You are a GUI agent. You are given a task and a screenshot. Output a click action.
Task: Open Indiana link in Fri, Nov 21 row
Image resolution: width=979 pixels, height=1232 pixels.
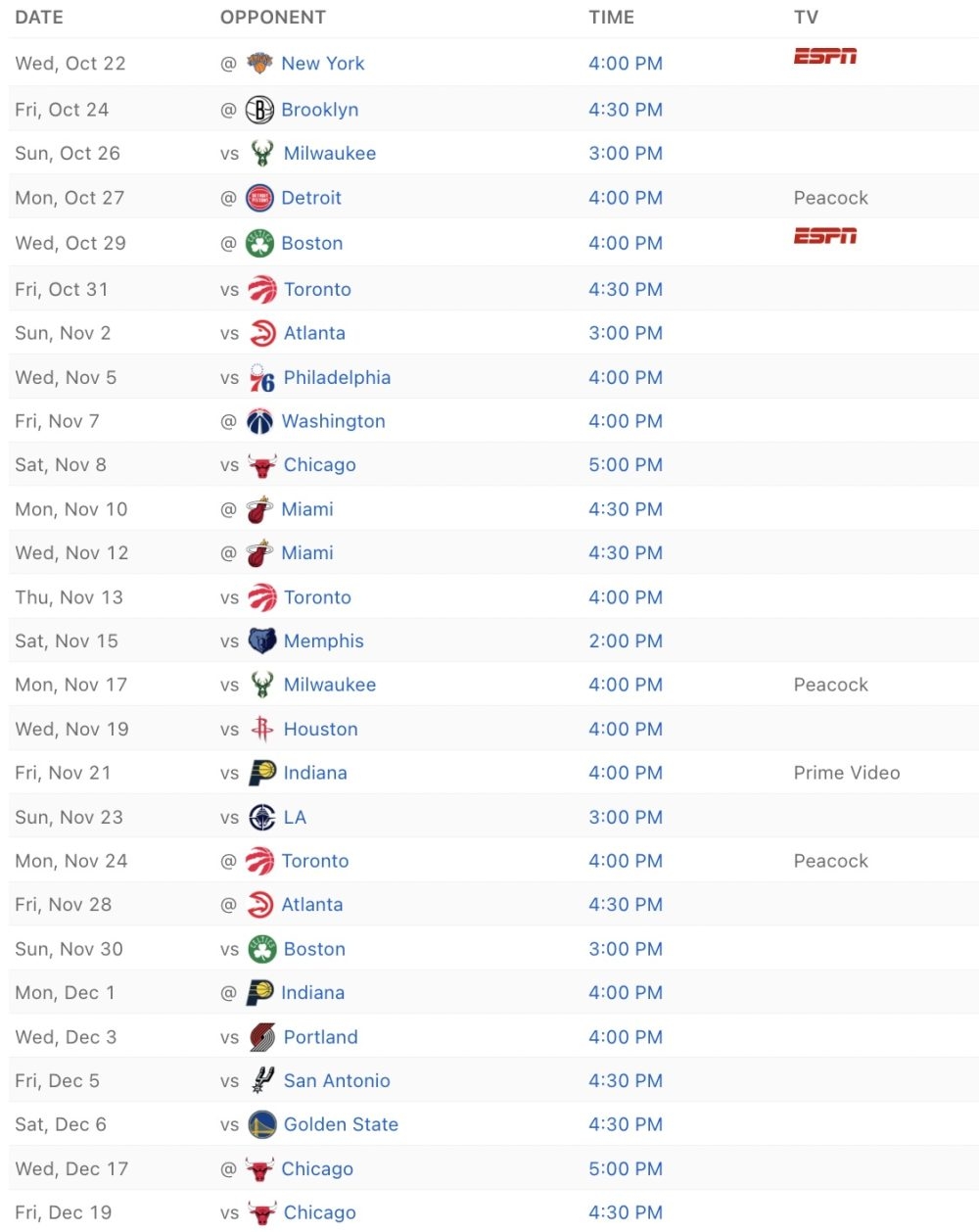pos(314,773)
